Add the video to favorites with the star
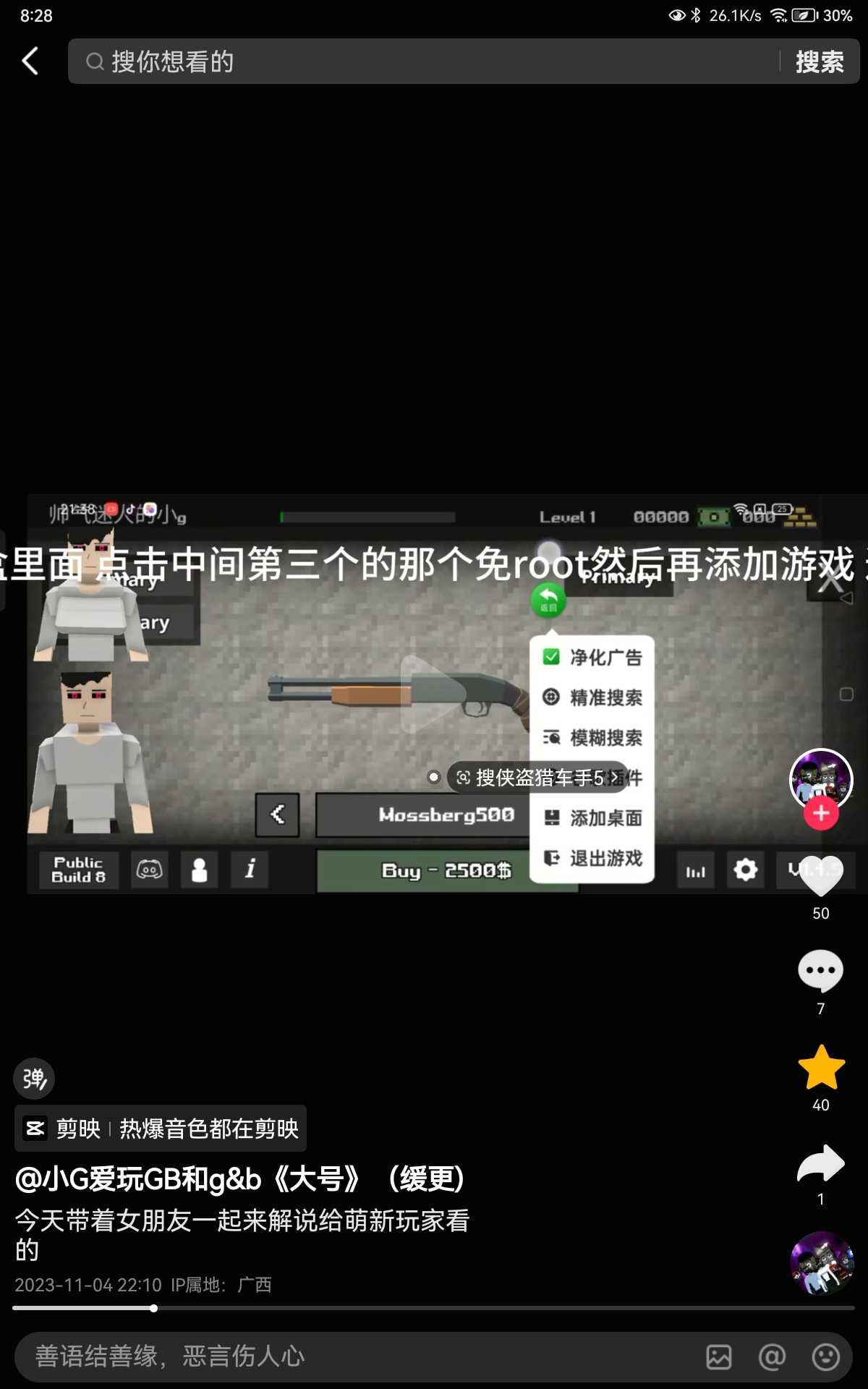 coord(821,1068)
